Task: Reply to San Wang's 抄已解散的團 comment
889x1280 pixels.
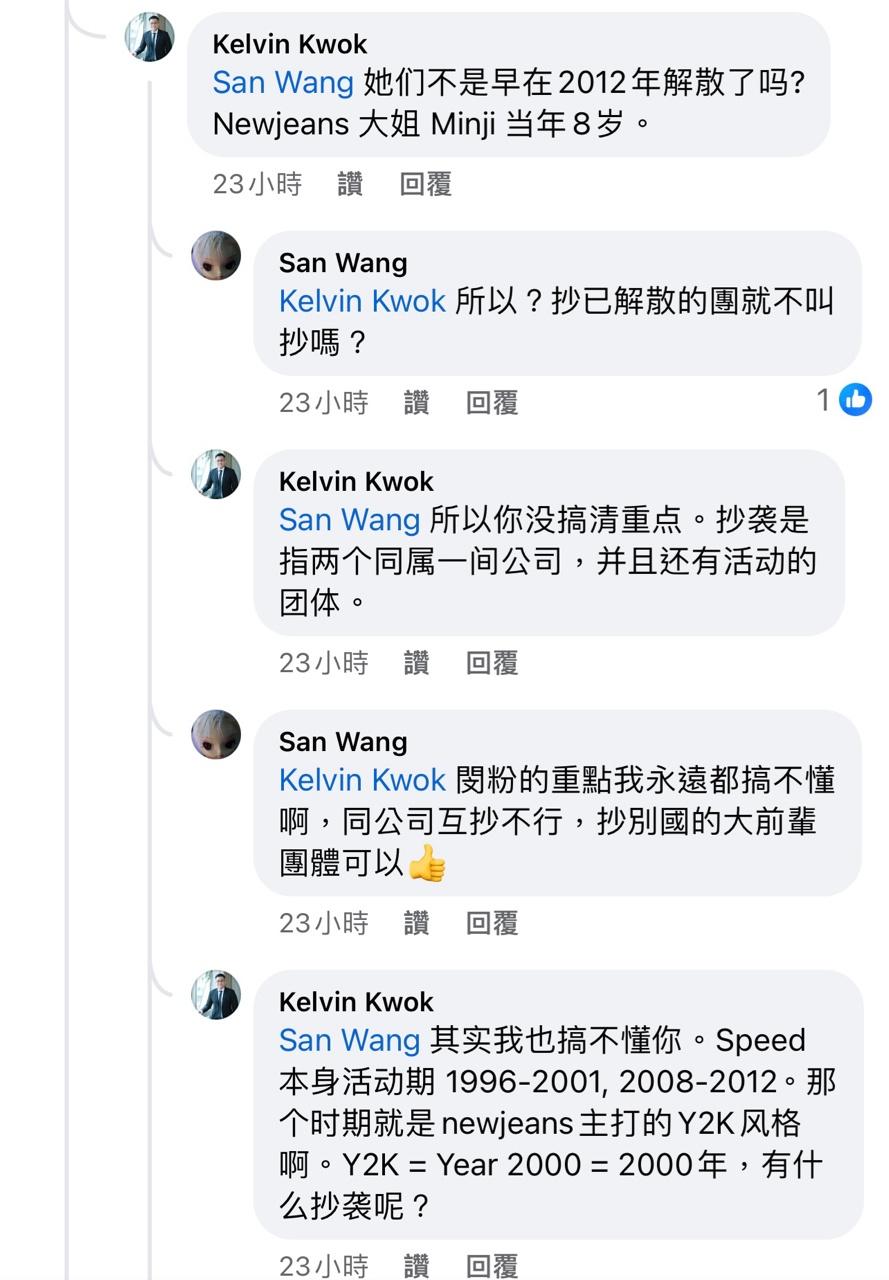Action: (x=492, y=403)
